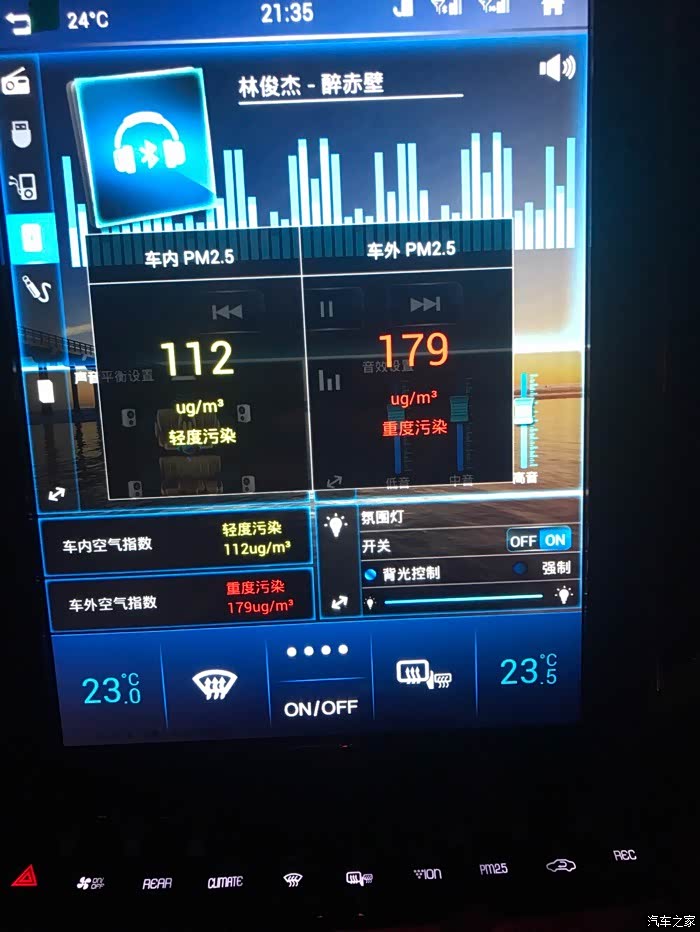Tap the climate ON/OFF button
Viewport: 700px width, 932px height.
tap(320, 707)
